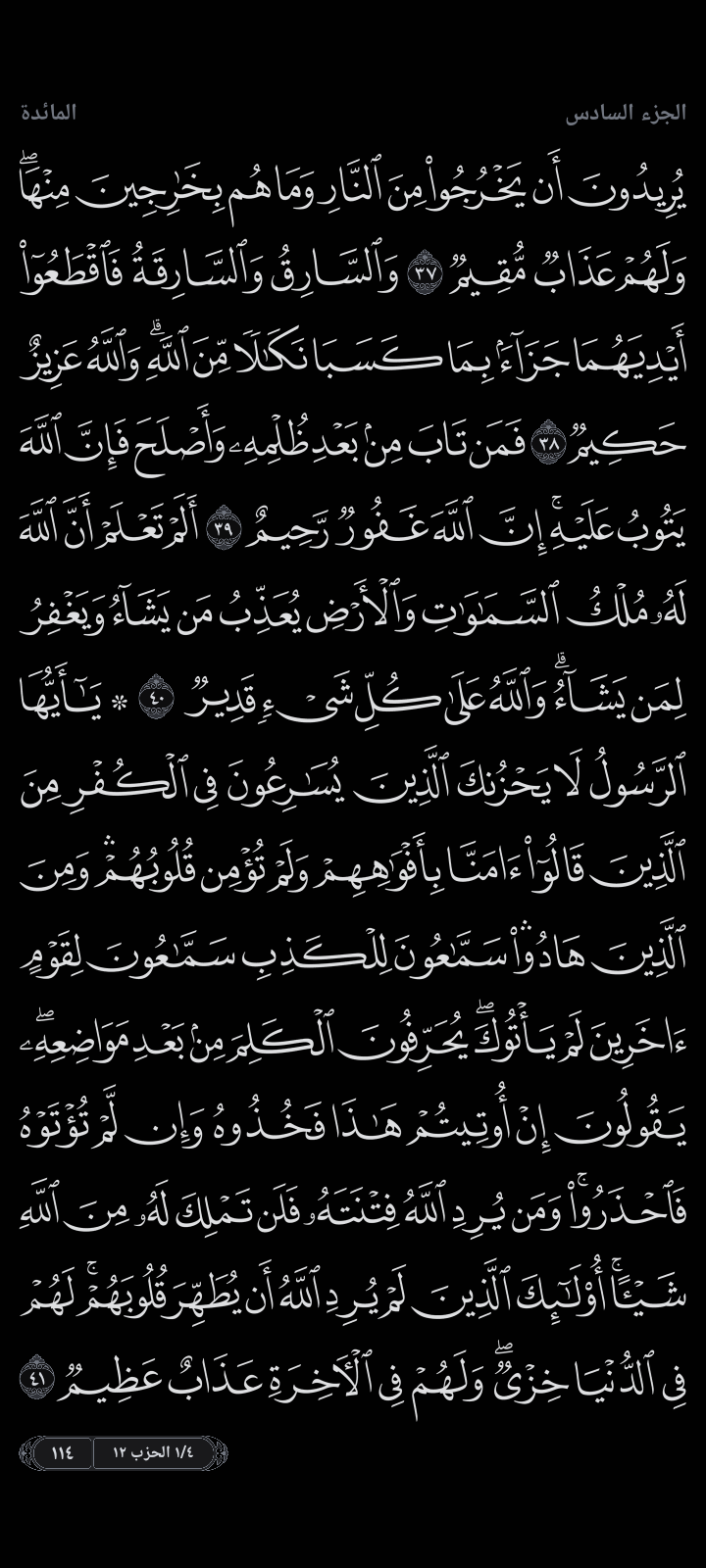
Task: Open the page number 114 badge
Action: [62, 1452]
